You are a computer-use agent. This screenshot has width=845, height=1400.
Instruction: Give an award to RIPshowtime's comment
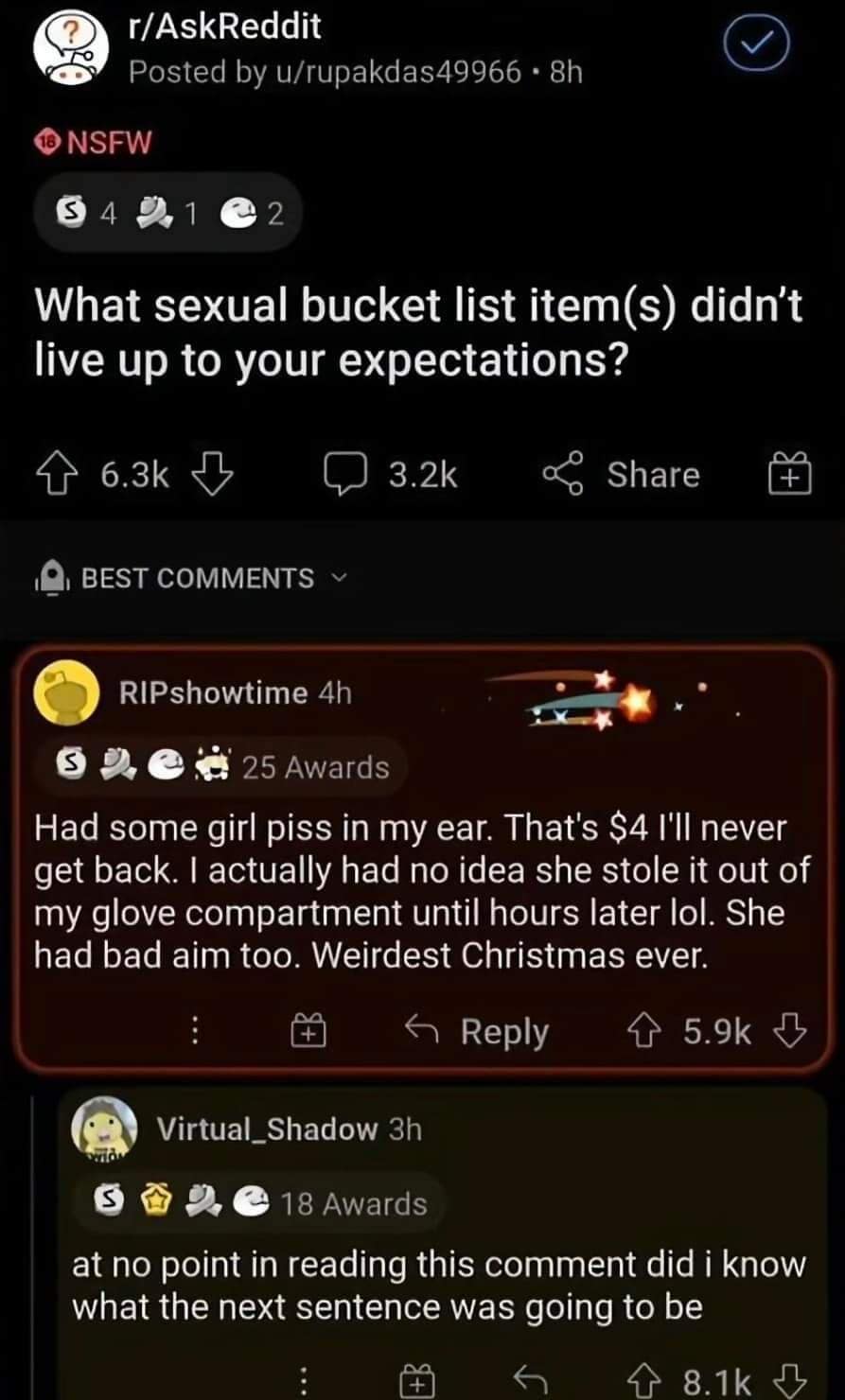pos(308,1032)
